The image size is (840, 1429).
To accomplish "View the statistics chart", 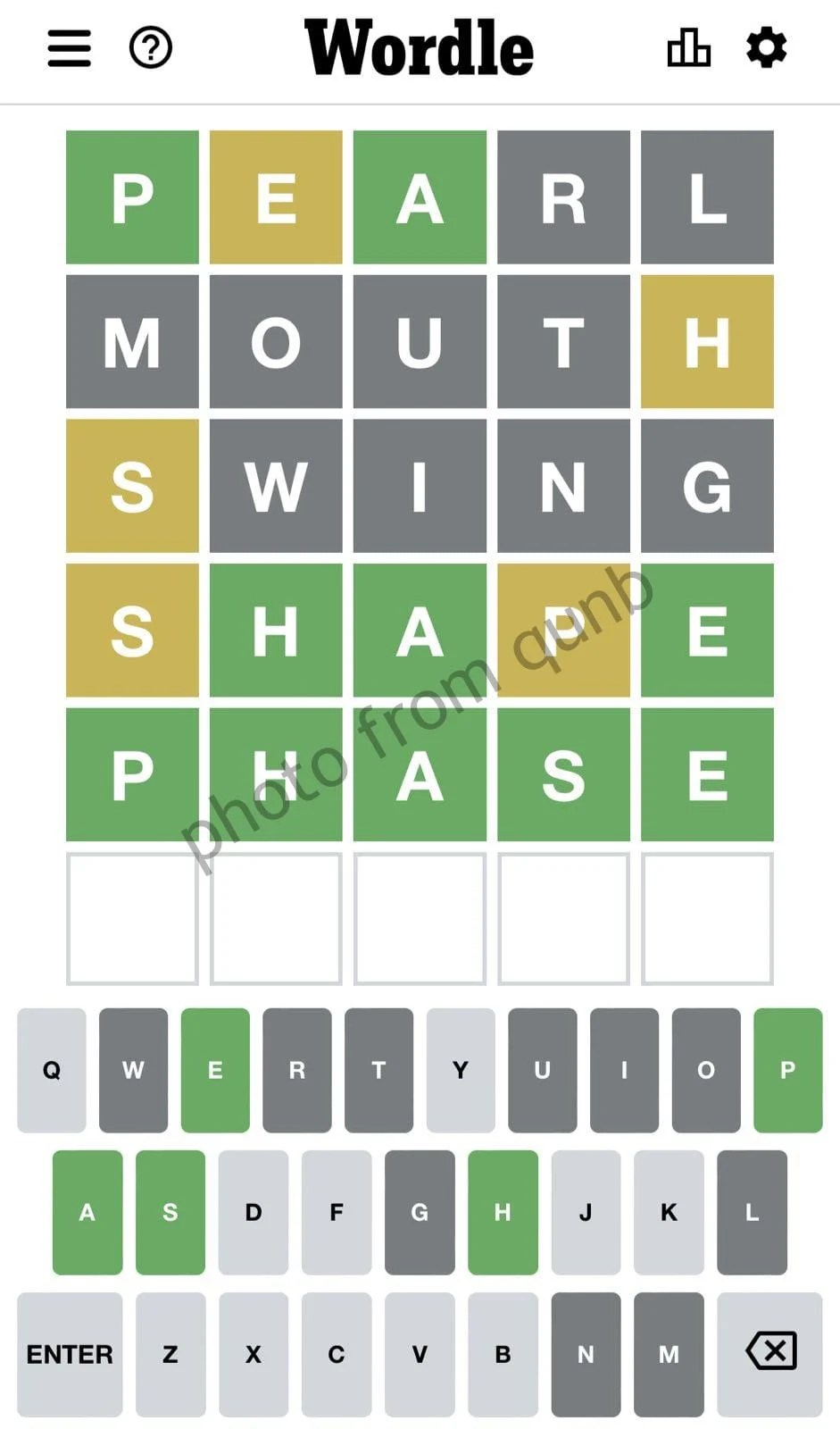I will point(688,48).
